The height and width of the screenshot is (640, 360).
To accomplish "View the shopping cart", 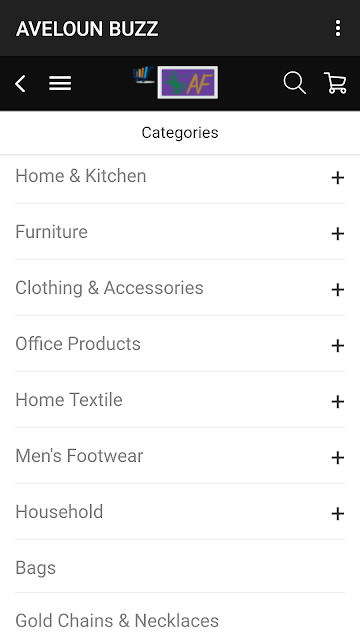I will pyautogui.click(x=336, y=83).
